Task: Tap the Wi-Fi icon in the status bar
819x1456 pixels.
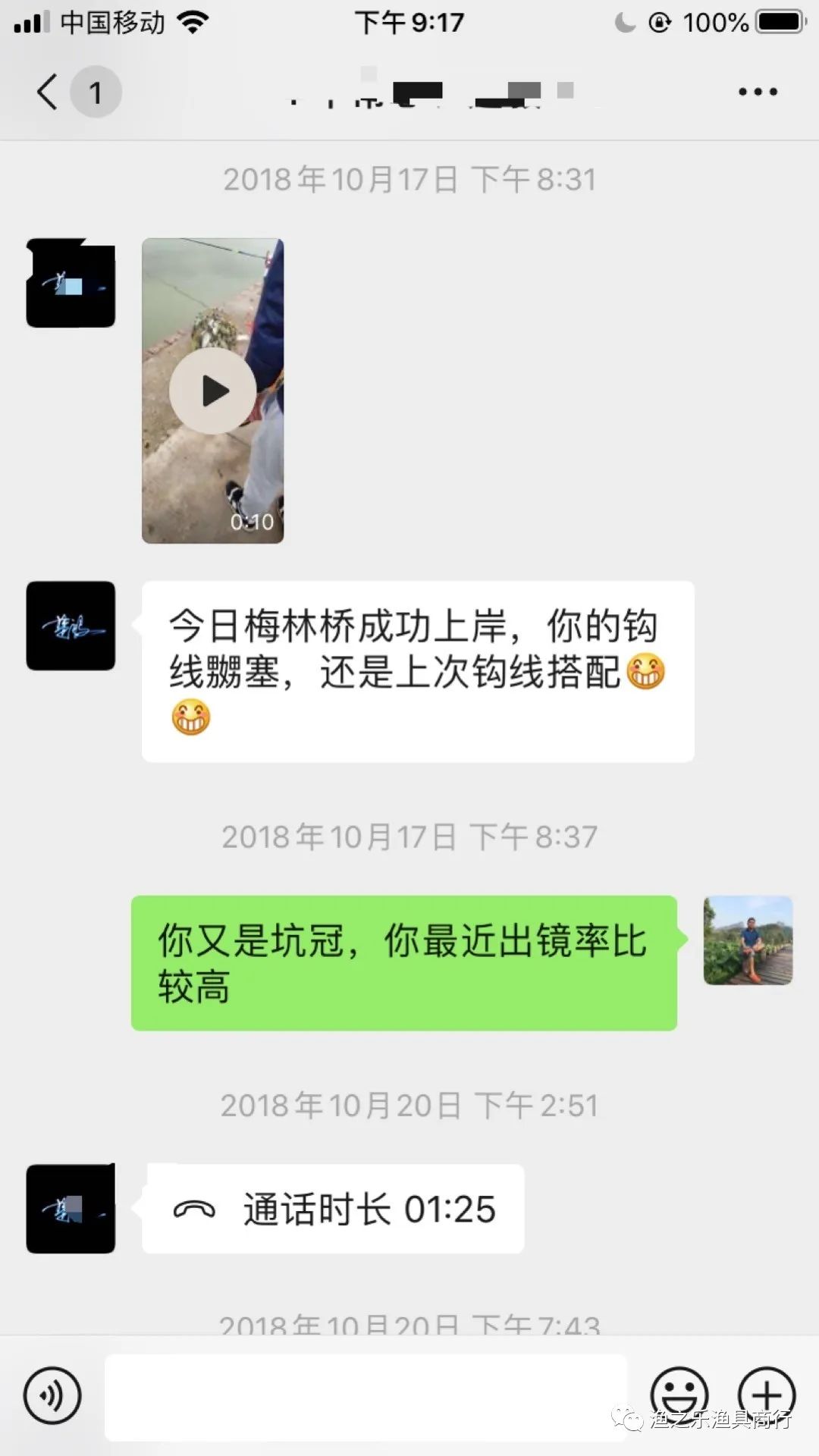Action: 192,22
